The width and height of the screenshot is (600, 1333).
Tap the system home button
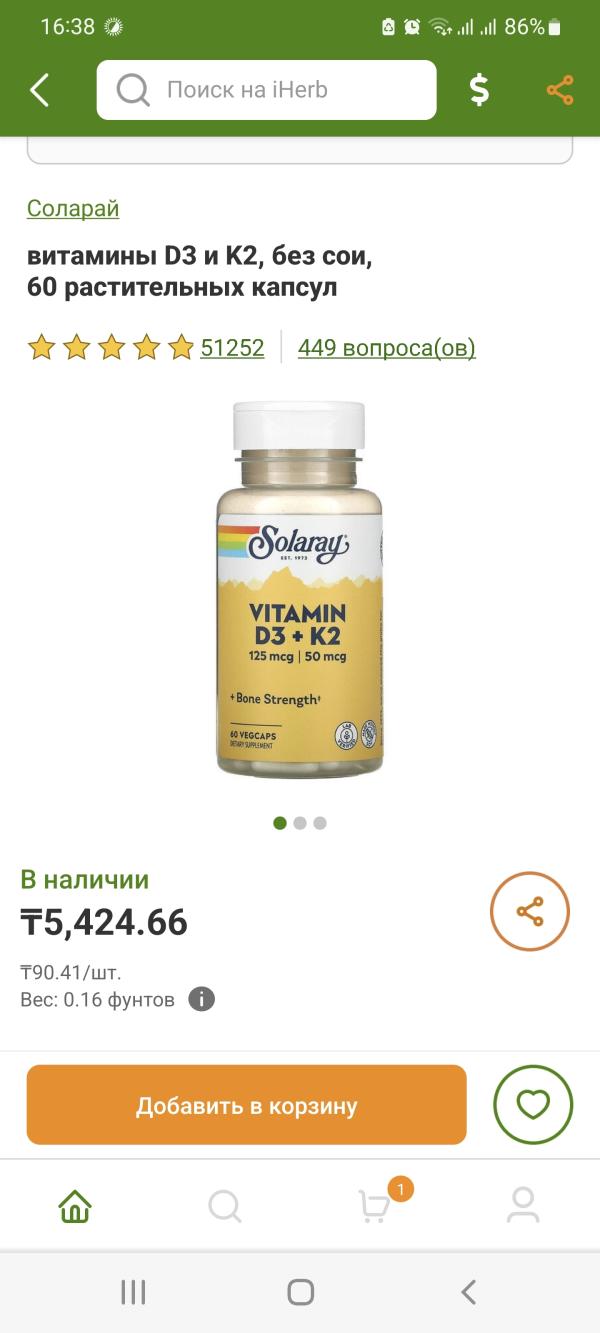(300, 1292)
